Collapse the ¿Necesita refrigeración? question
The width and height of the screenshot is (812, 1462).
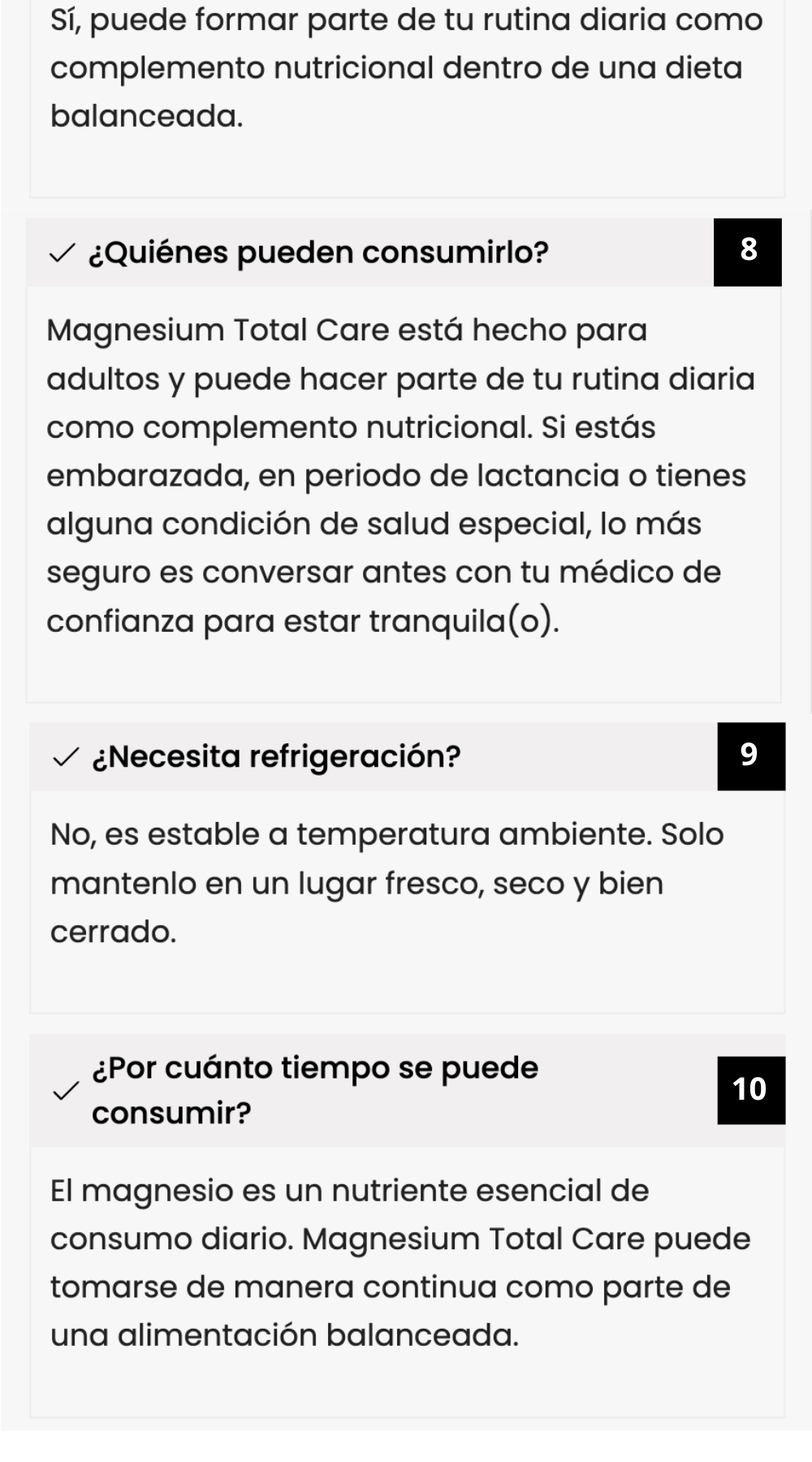[x=276, y=757]
